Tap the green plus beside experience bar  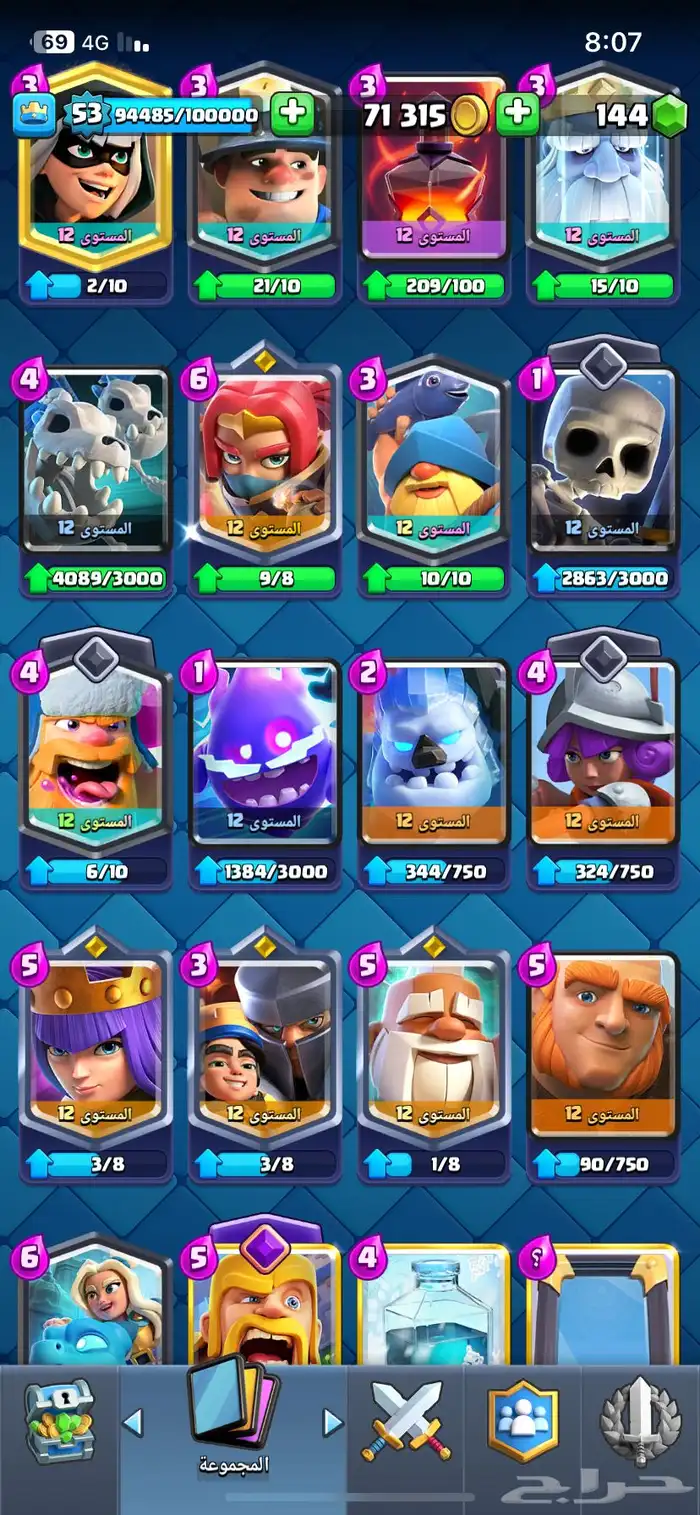coord(291,115)
